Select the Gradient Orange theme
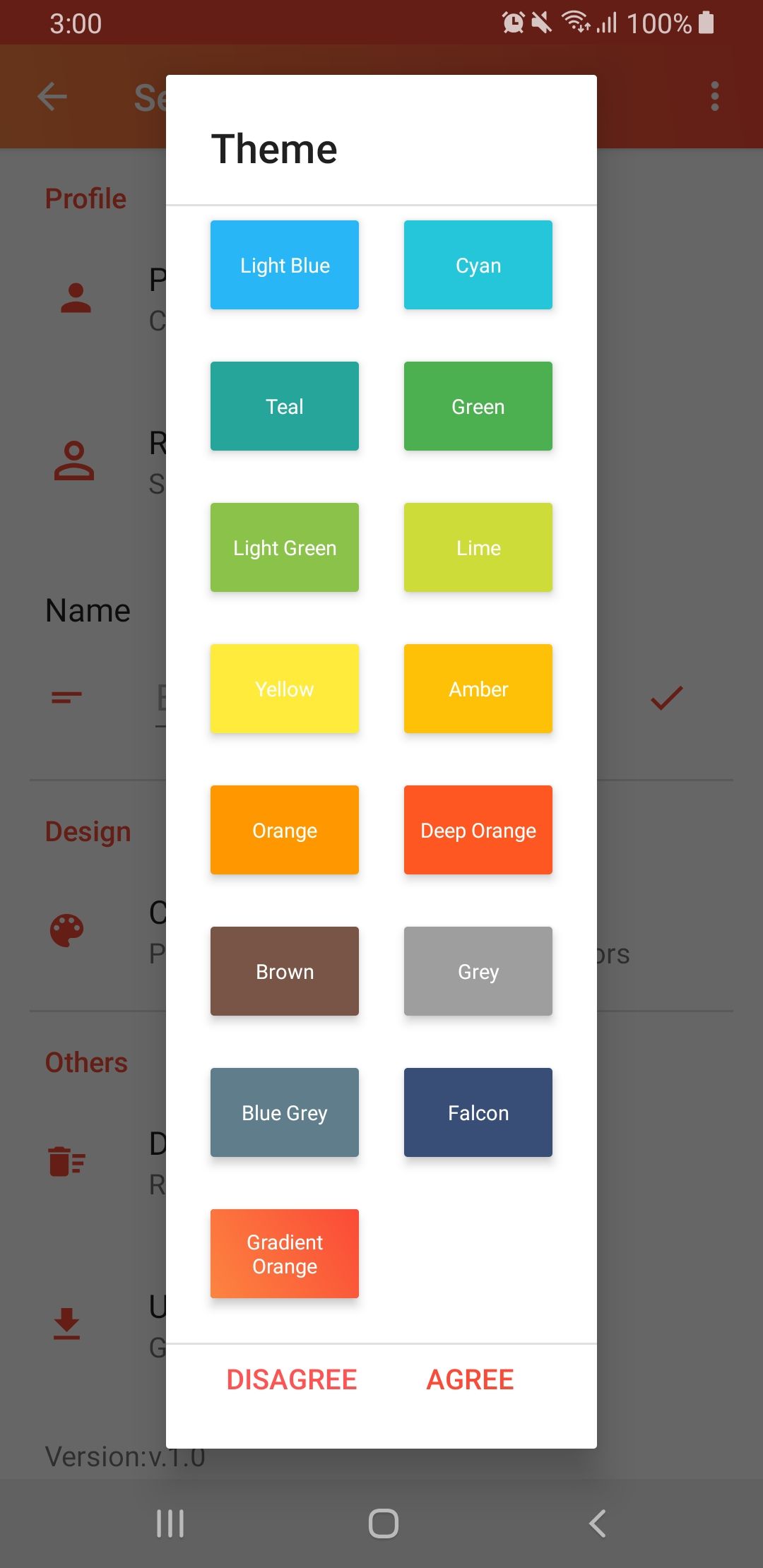This screenshot has width=763, height=1568. (285, 1254)
